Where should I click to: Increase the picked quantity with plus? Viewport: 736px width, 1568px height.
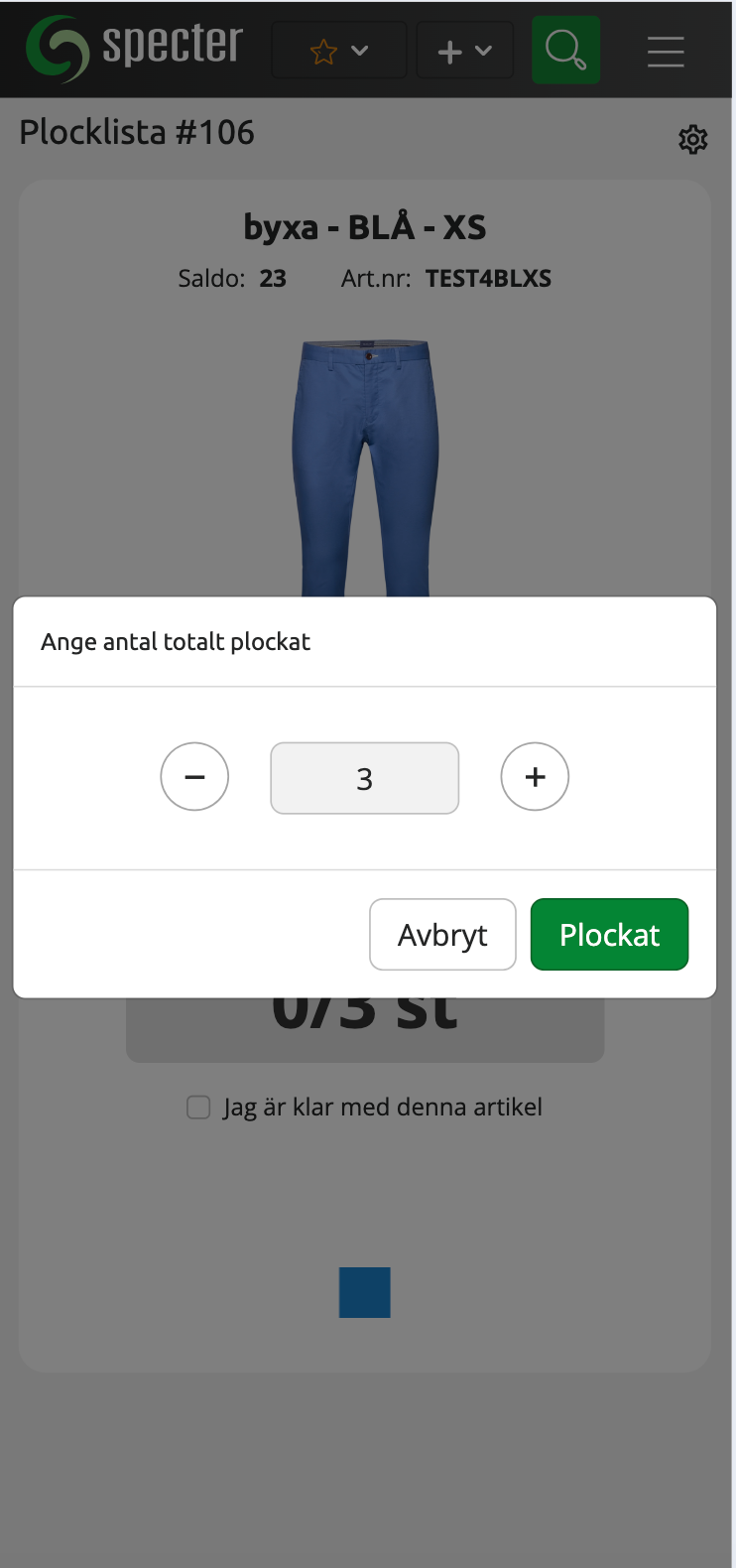[535, 776]
